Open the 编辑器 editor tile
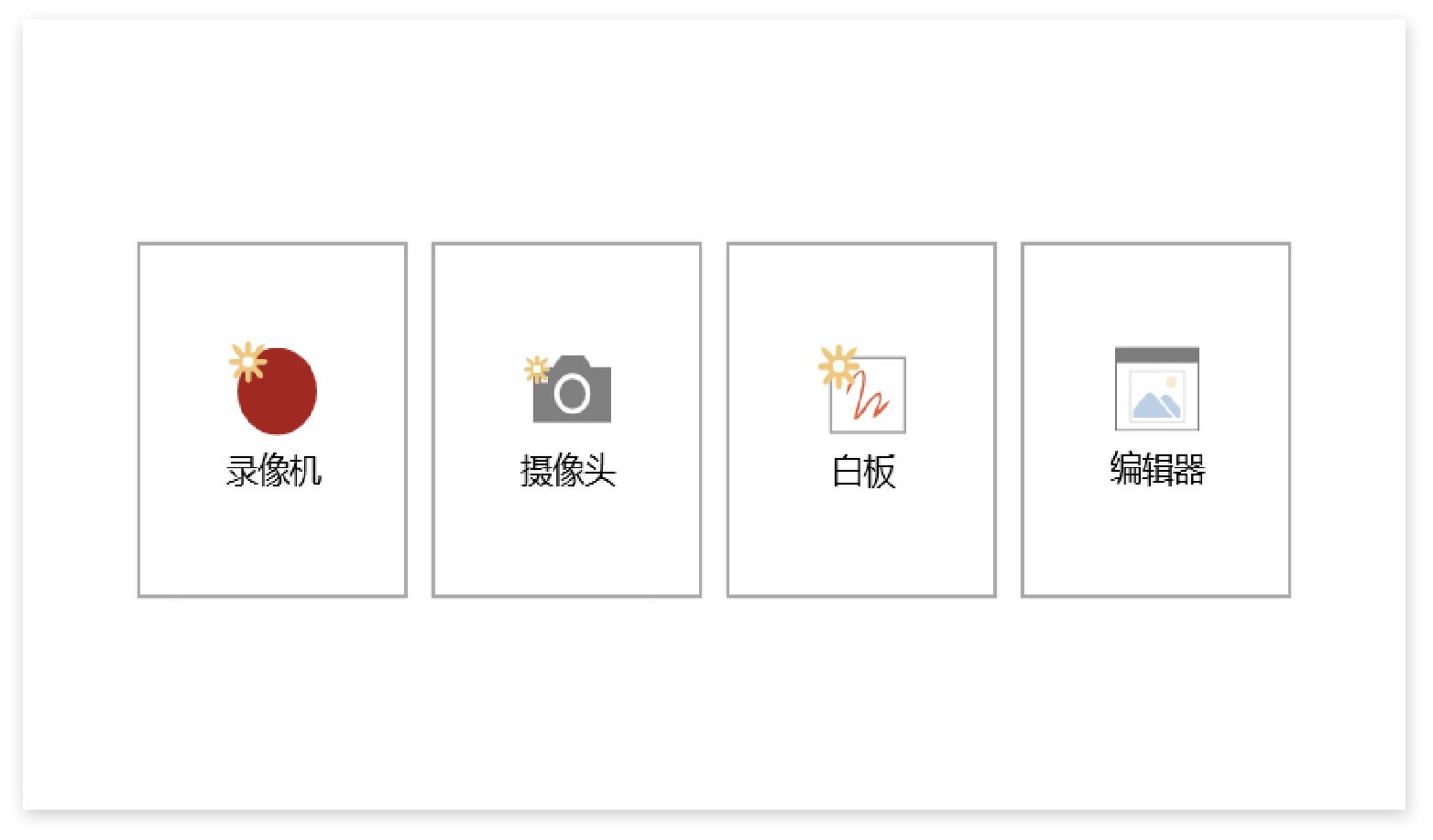The width and height of the screenshot is (1433, 840). [1155, 420]
